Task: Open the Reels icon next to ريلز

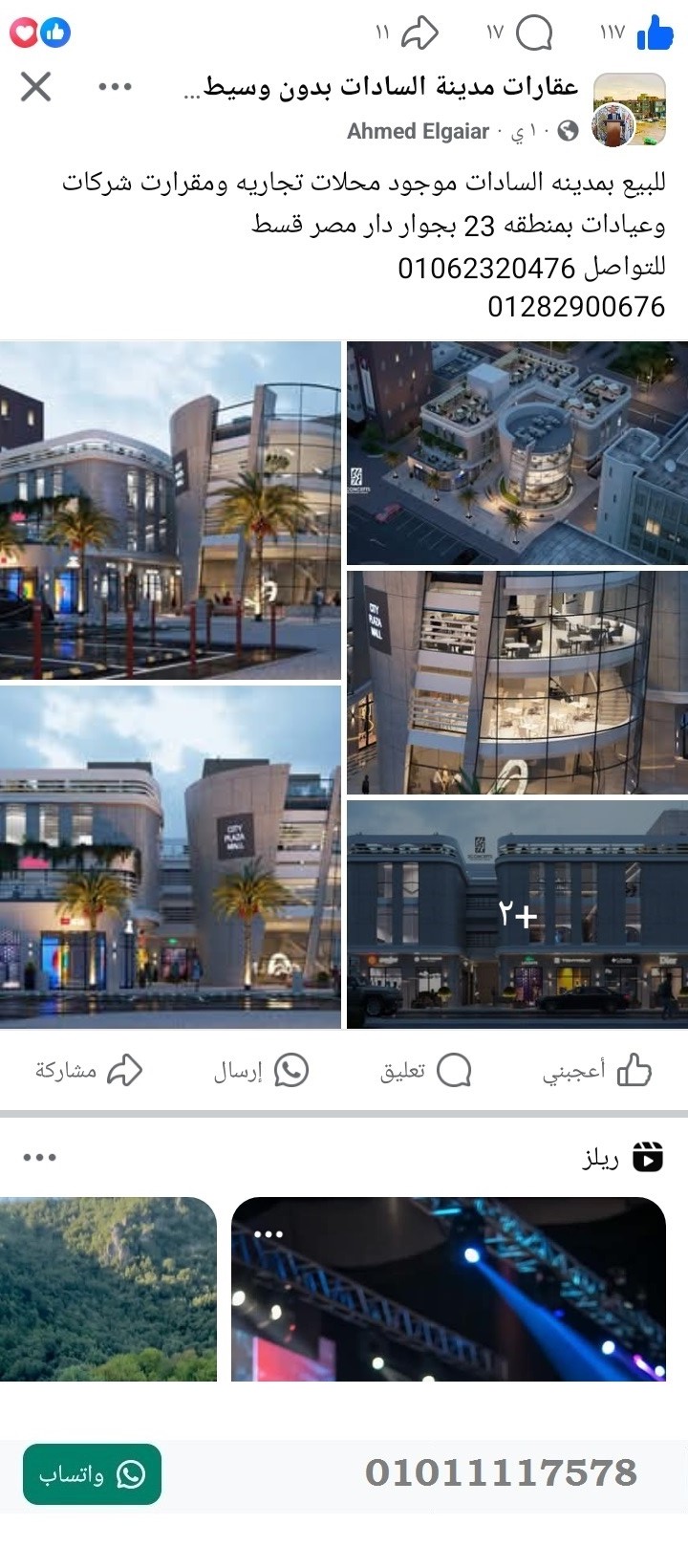Action: 652,1158
